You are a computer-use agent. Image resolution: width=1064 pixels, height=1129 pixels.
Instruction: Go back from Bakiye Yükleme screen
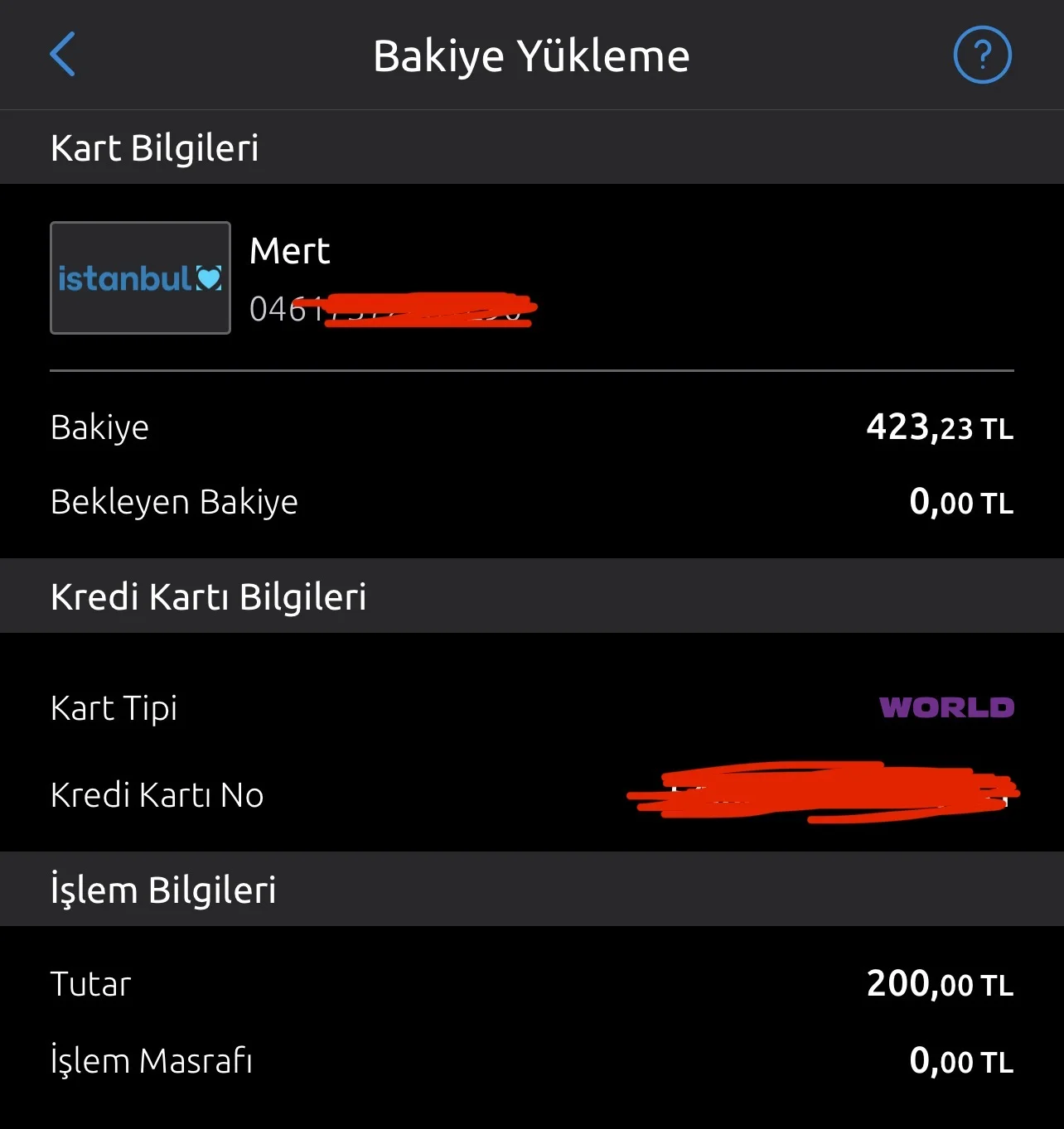tap(63, 55)
